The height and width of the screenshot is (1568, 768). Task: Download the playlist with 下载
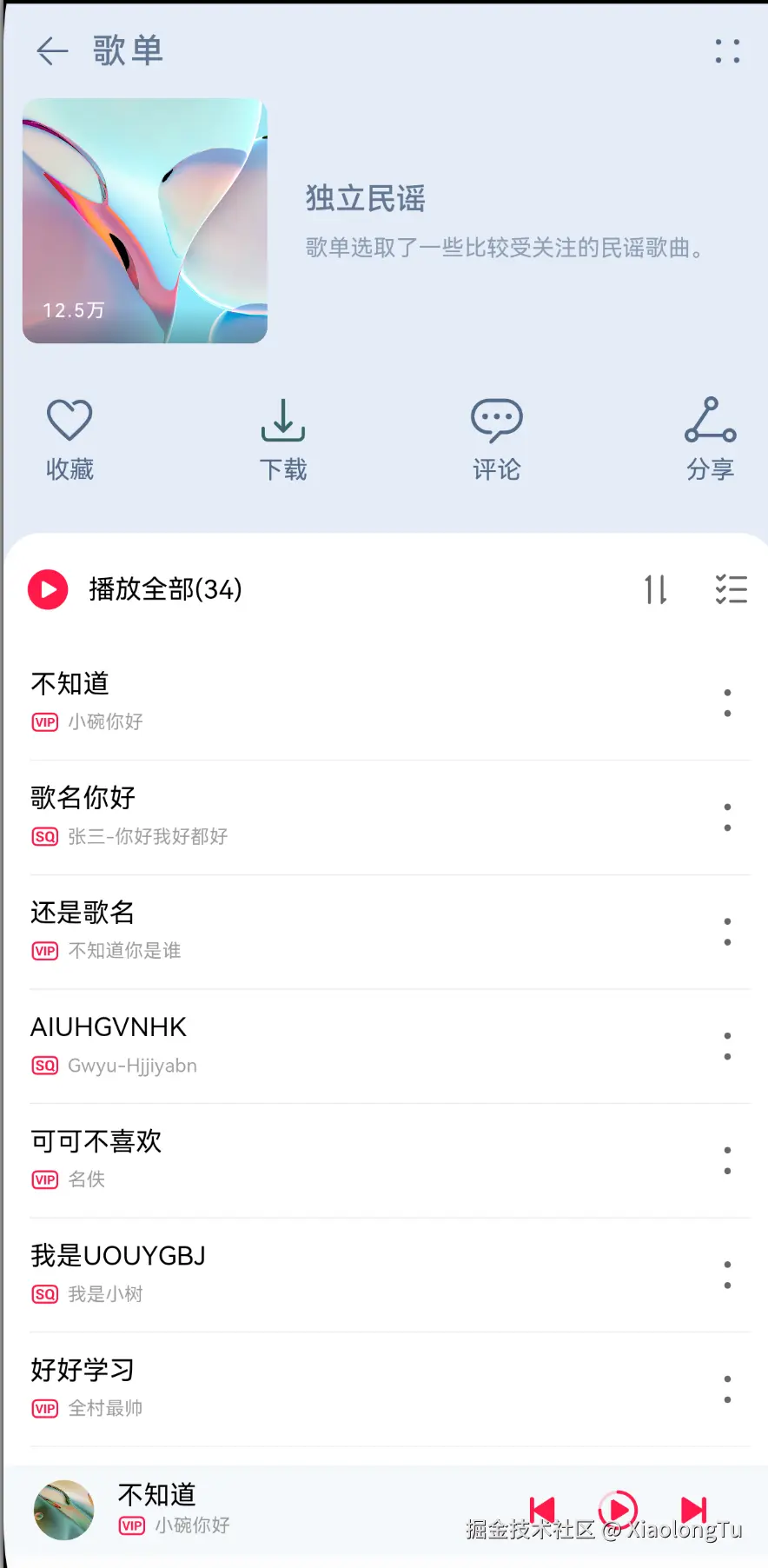tap(283, 440)
